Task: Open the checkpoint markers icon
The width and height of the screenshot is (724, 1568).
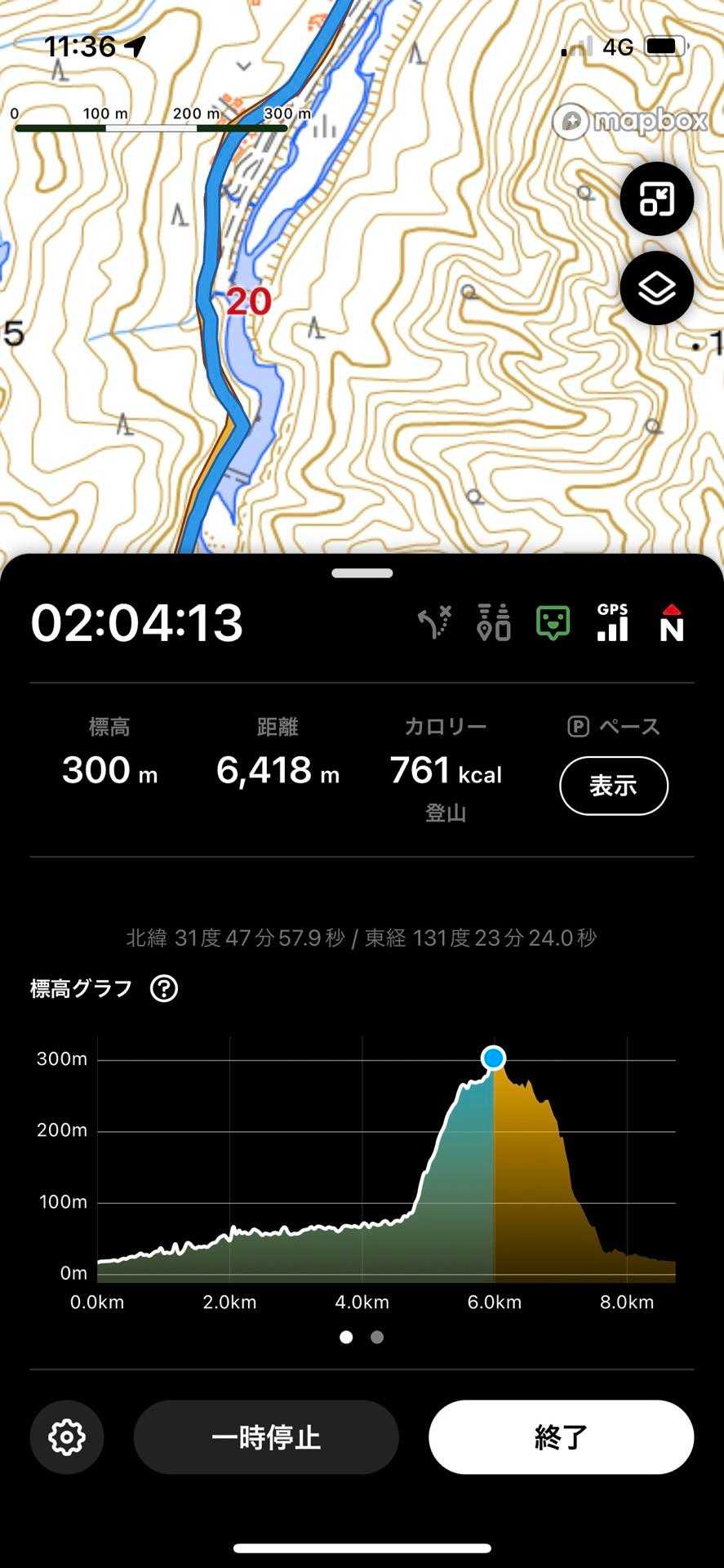Action: [494, 623]
